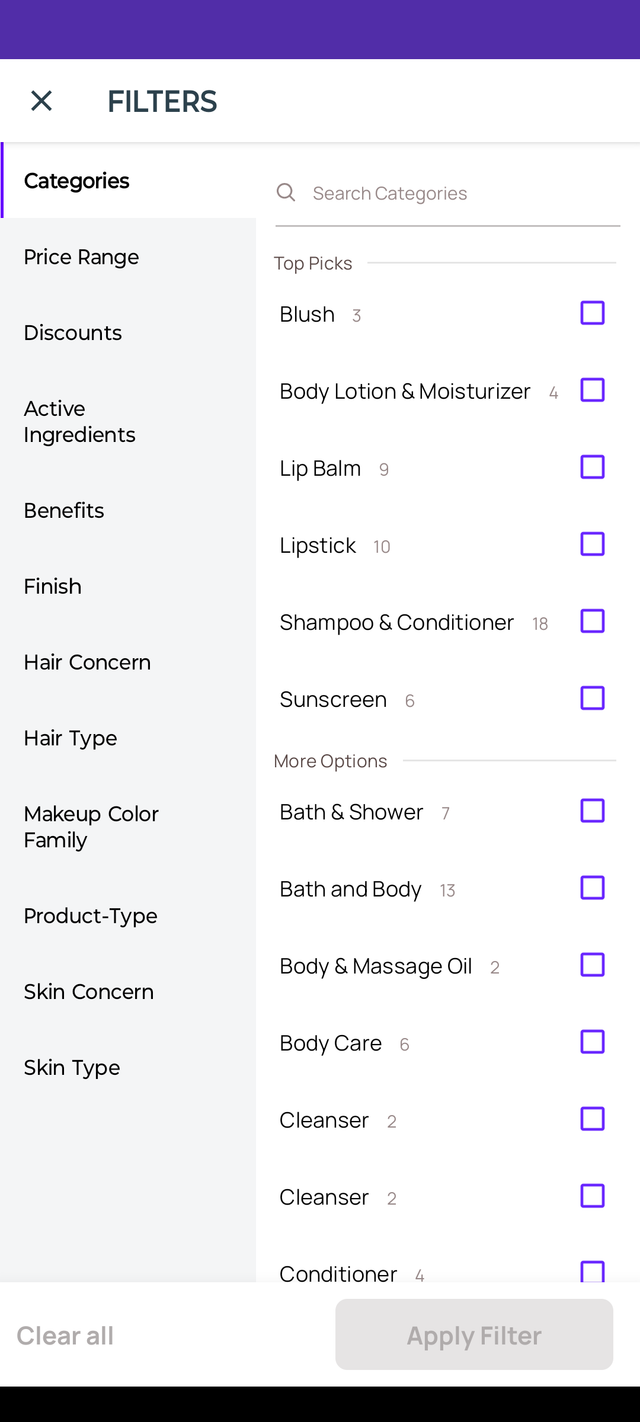640x1422 pixels.
Task: Go to the Benefits filter section
Action: click(64, 511)
